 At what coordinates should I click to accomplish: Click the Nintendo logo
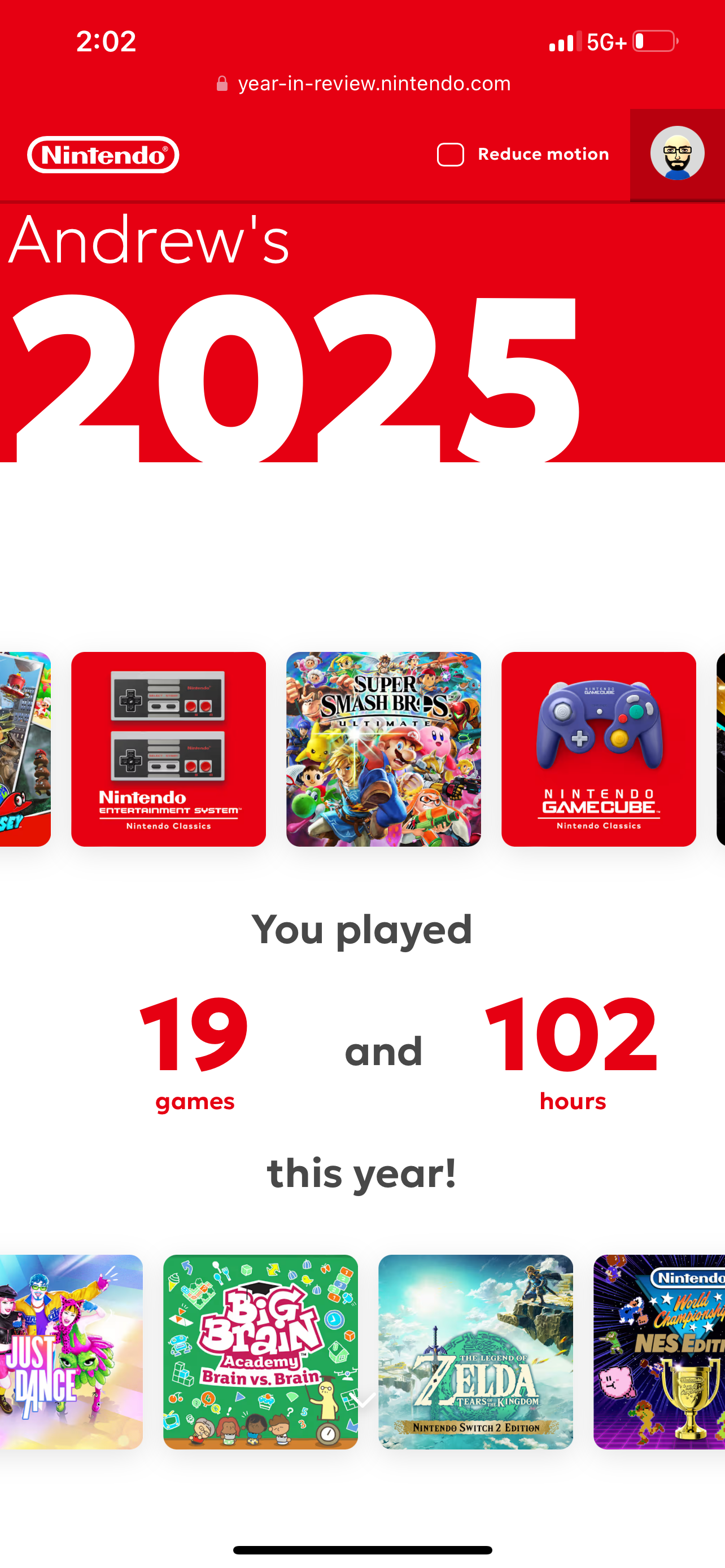point(102,155)
